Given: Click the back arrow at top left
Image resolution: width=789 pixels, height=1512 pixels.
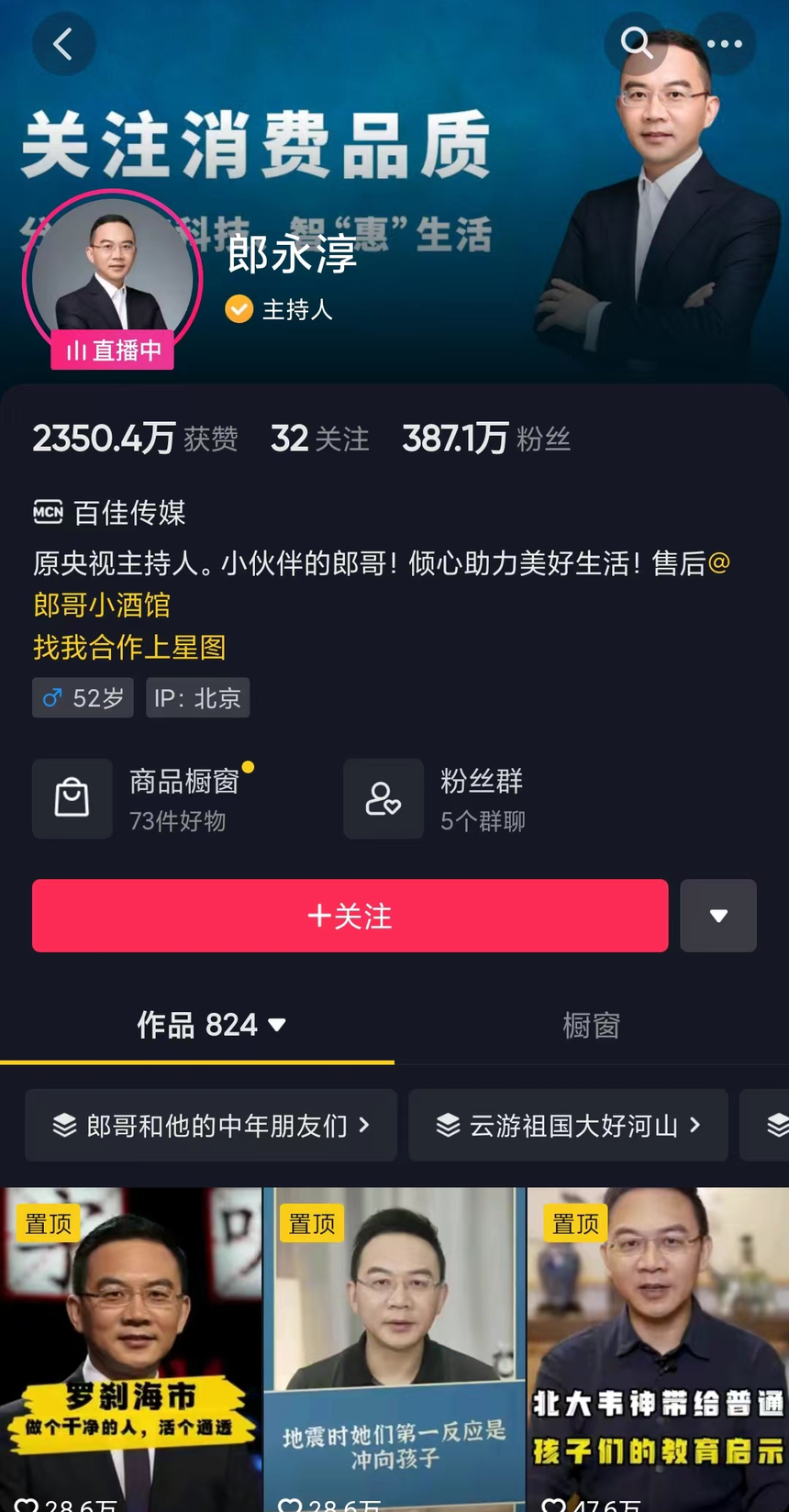Looking at the screenshot, I should click(x=63, y=43).
